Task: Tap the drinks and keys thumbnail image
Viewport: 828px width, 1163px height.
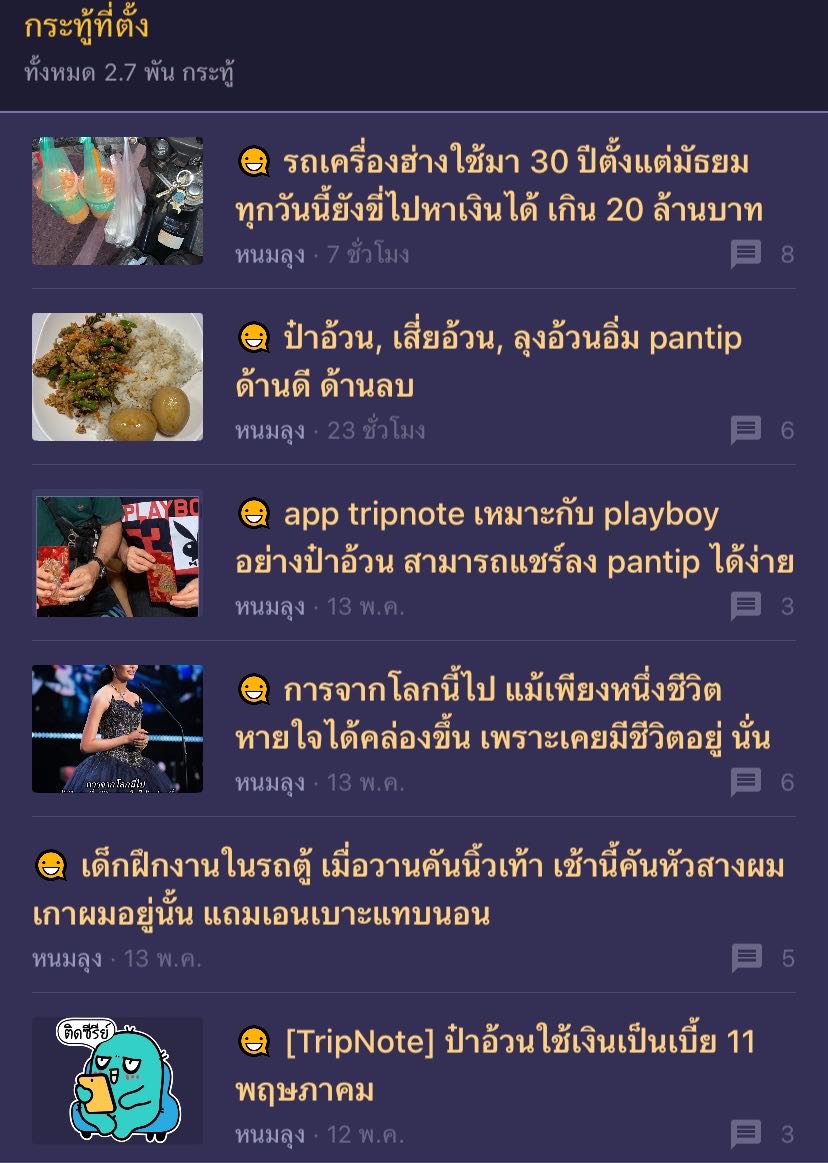Action: [117, 201]
